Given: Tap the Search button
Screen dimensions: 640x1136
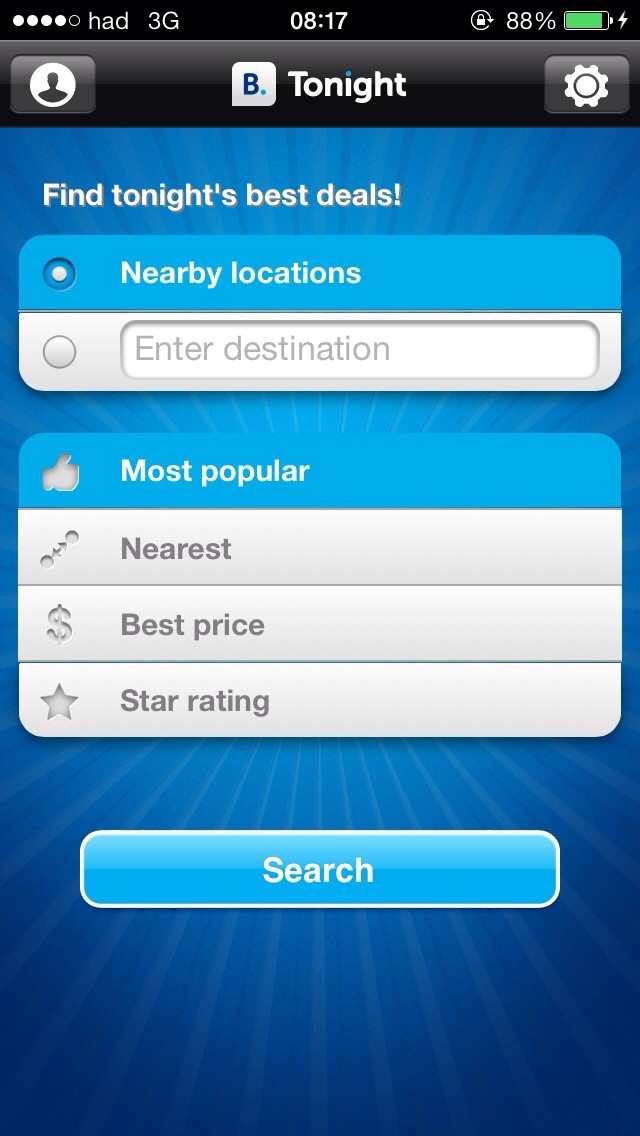Looking at the screenshot, I should (x=319, y=869).
